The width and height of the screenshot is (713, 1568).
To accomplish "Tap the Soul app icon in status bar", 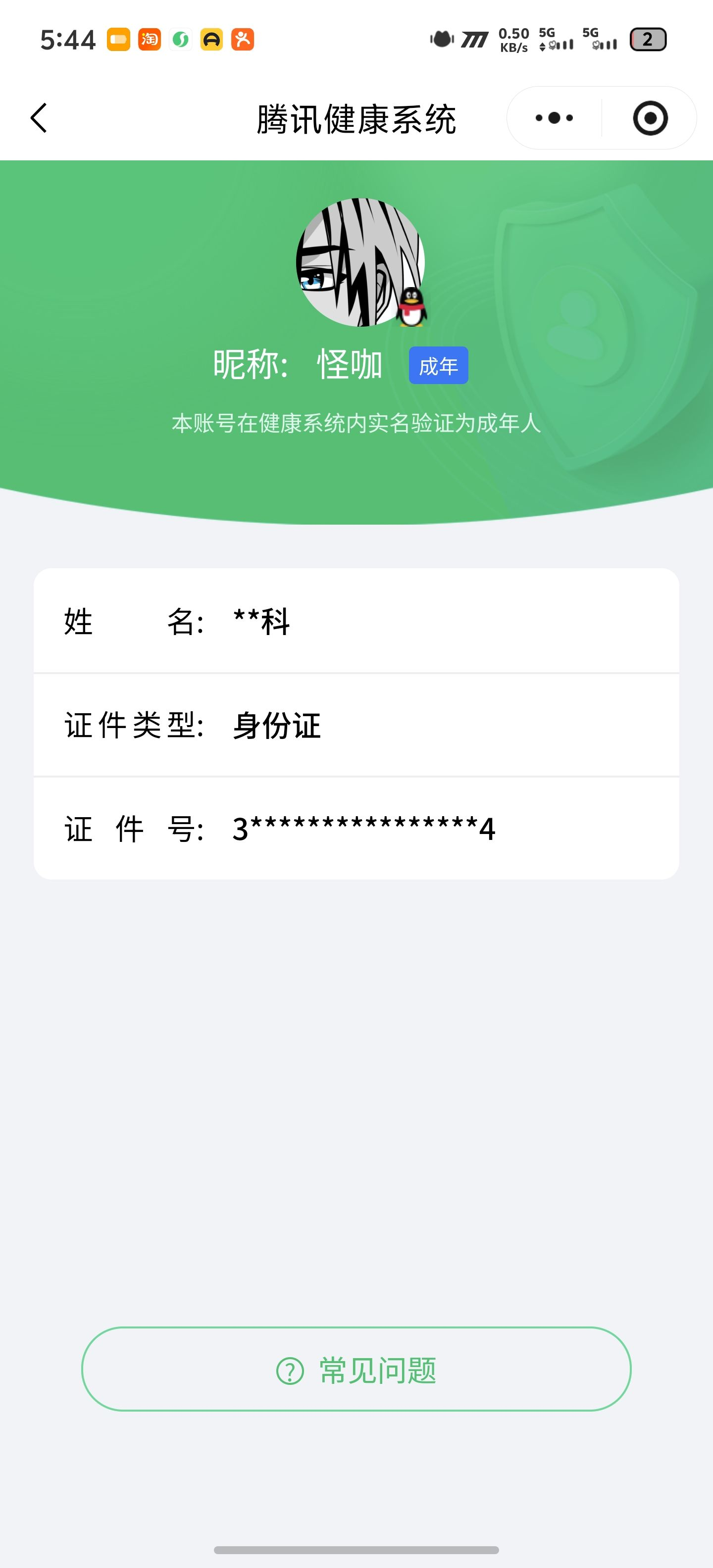I will coord(180,40).
